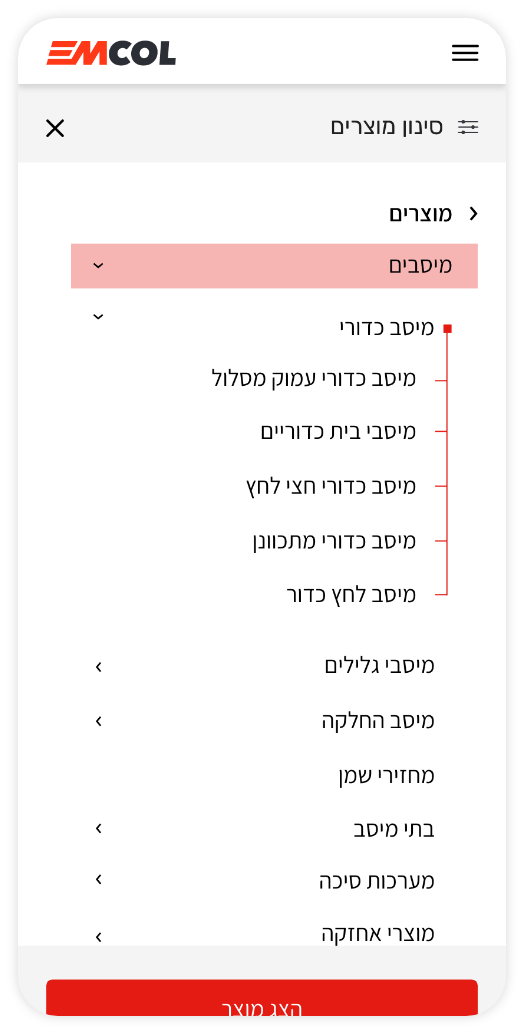
Task: Expand the מוצרי אחזקה category
Action: tap(98, 936)
